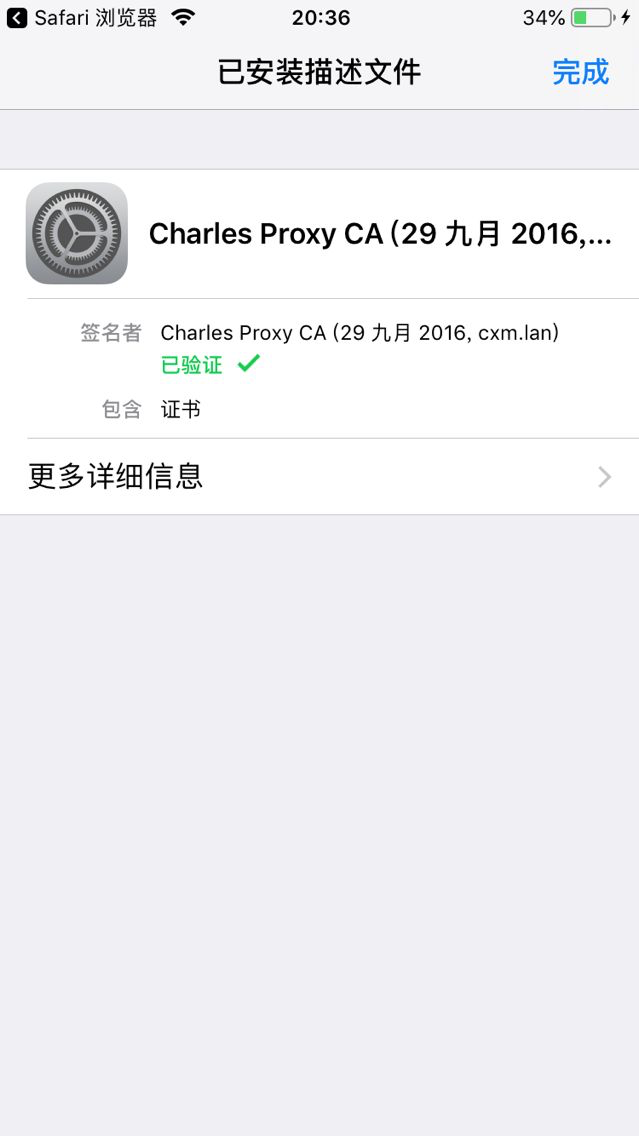Return to Safari 浏览器 via back link
This screenshot has height=1136, width=639.
pyautogui.click(x=80, y=18)
